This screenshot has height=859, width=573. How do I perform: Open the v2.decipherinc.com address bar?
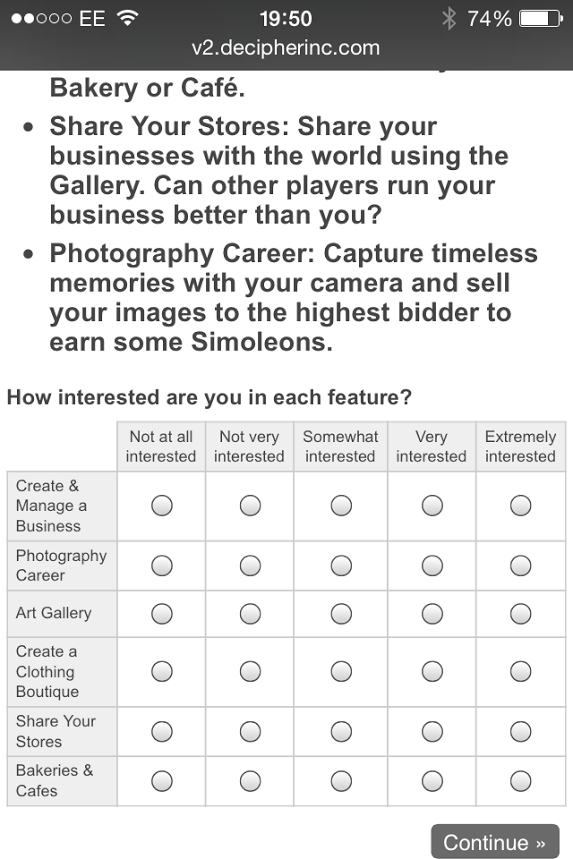286,48
